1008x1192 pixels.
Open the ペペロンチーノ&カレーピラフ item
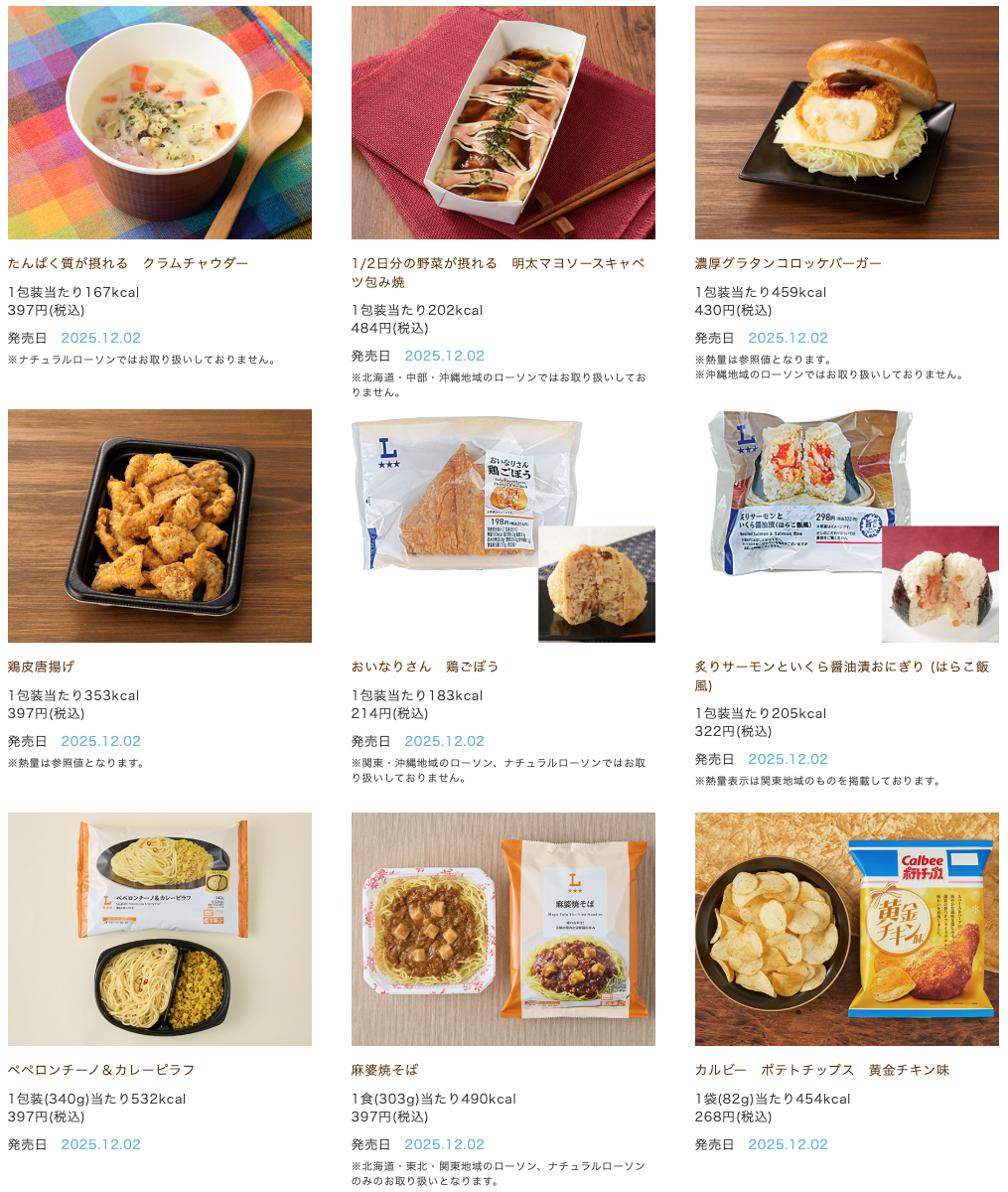(159, 930)
